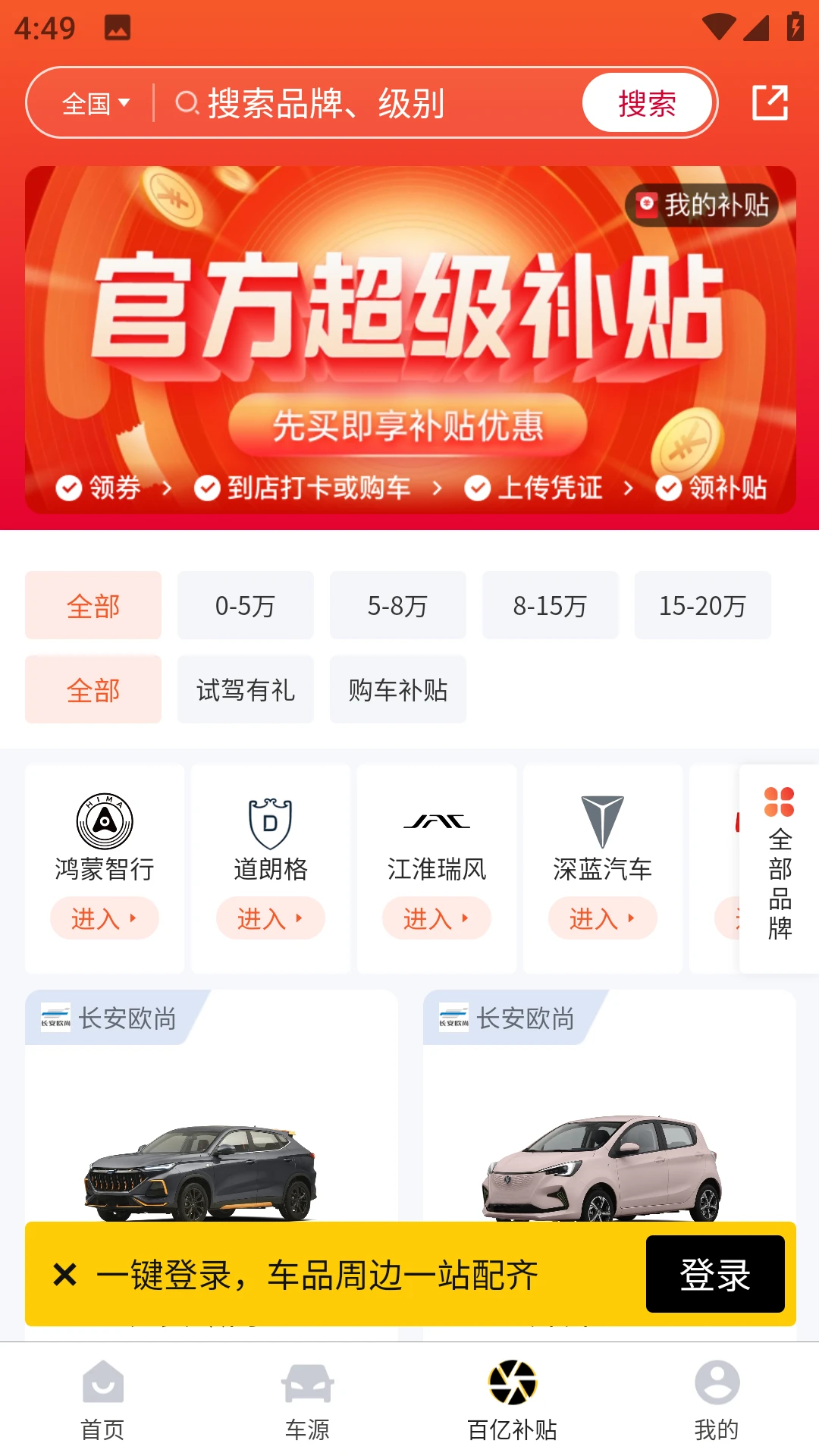Tap the white 搜索 button
819x1456 pixels.
tap(647, 103)
